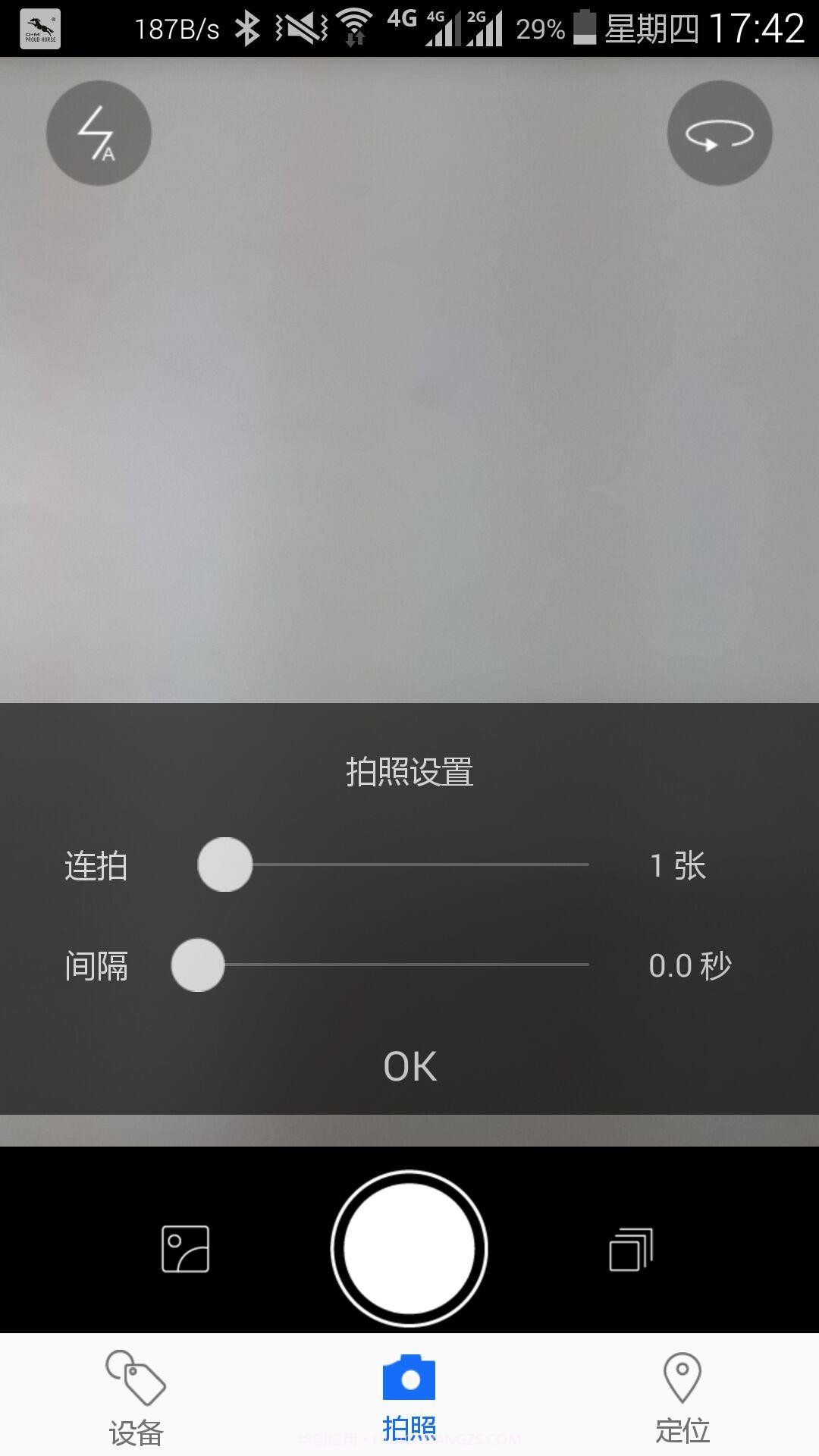
Task: Tap the 1 张 burst count value
Action: (x=677, y=864)
